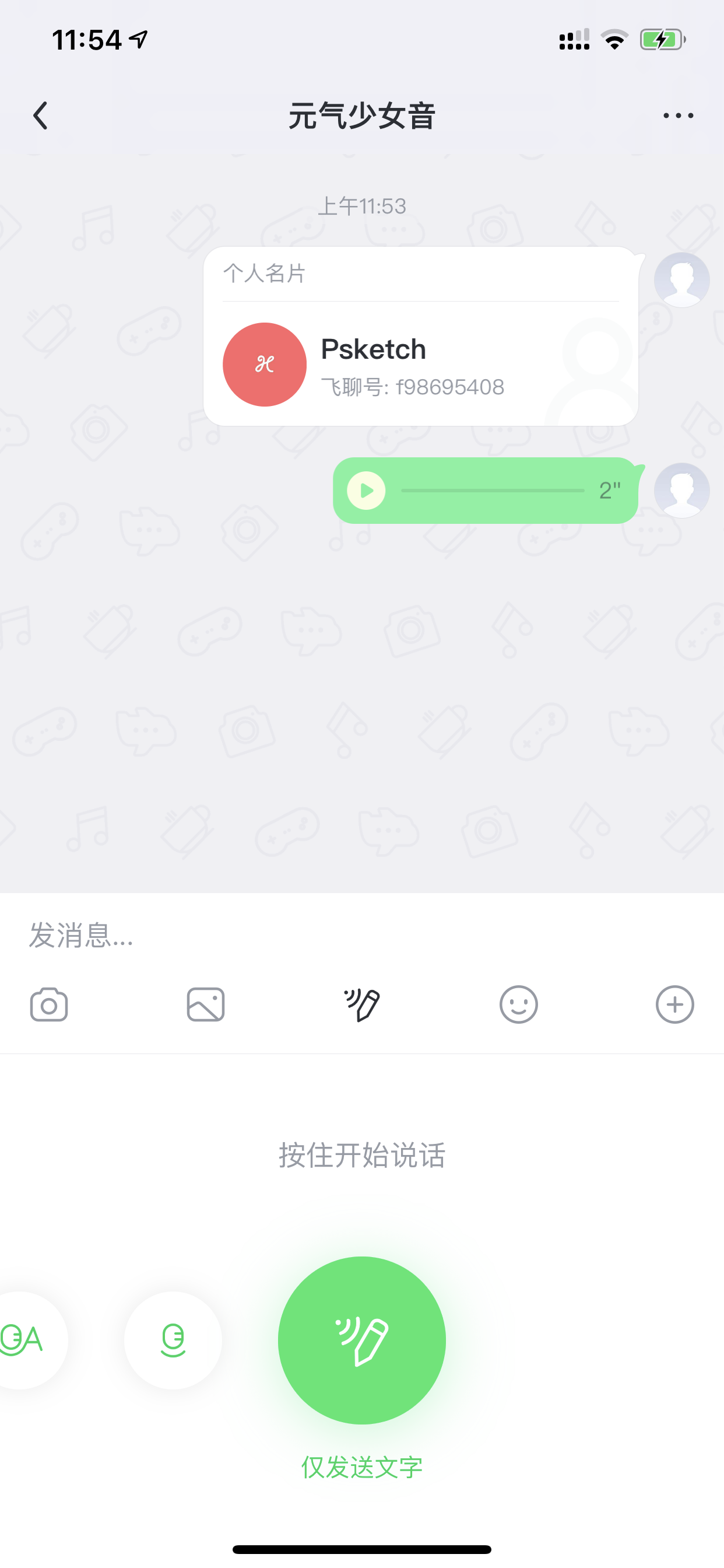Open the emoji smiley panel

(518, 1005)
